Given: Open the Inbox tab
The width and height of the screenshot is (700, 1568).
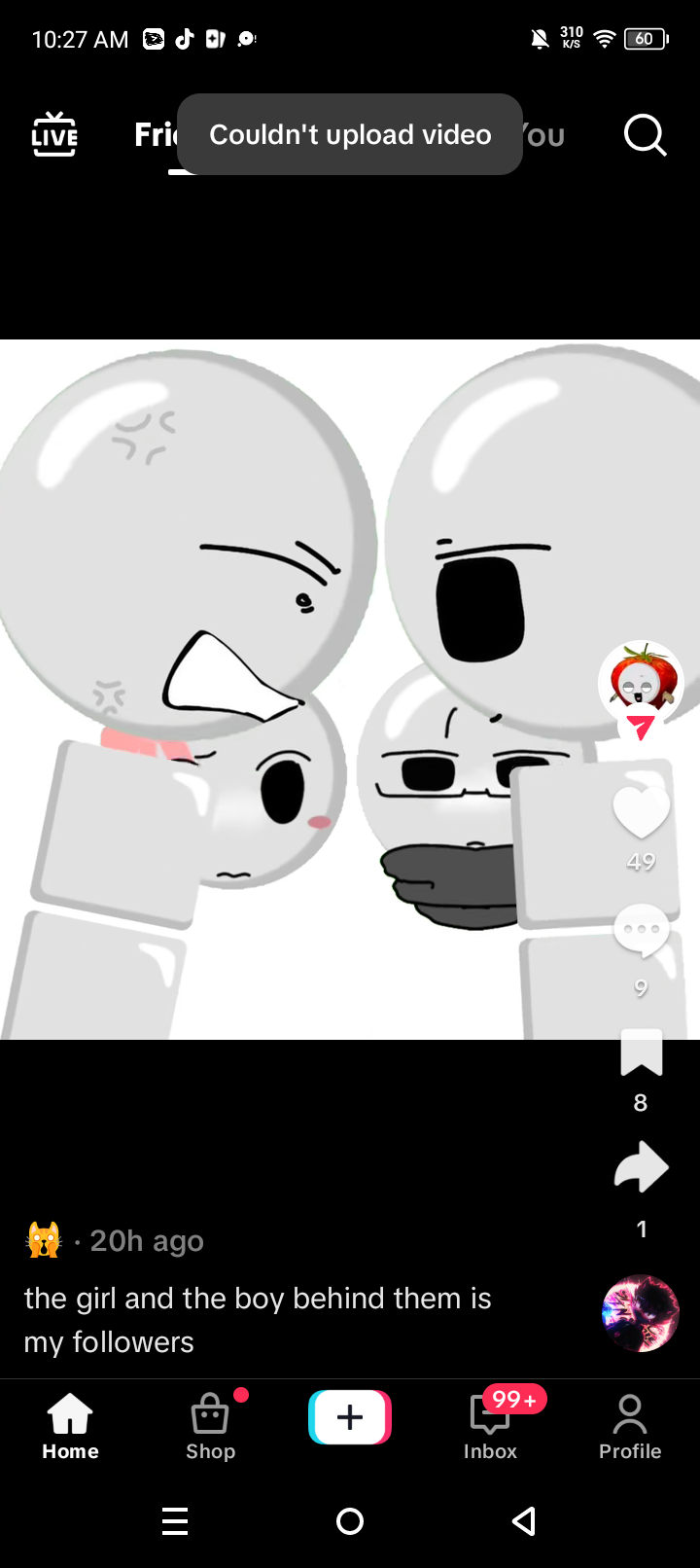Looking at the screenshot, I should 490,1426.
